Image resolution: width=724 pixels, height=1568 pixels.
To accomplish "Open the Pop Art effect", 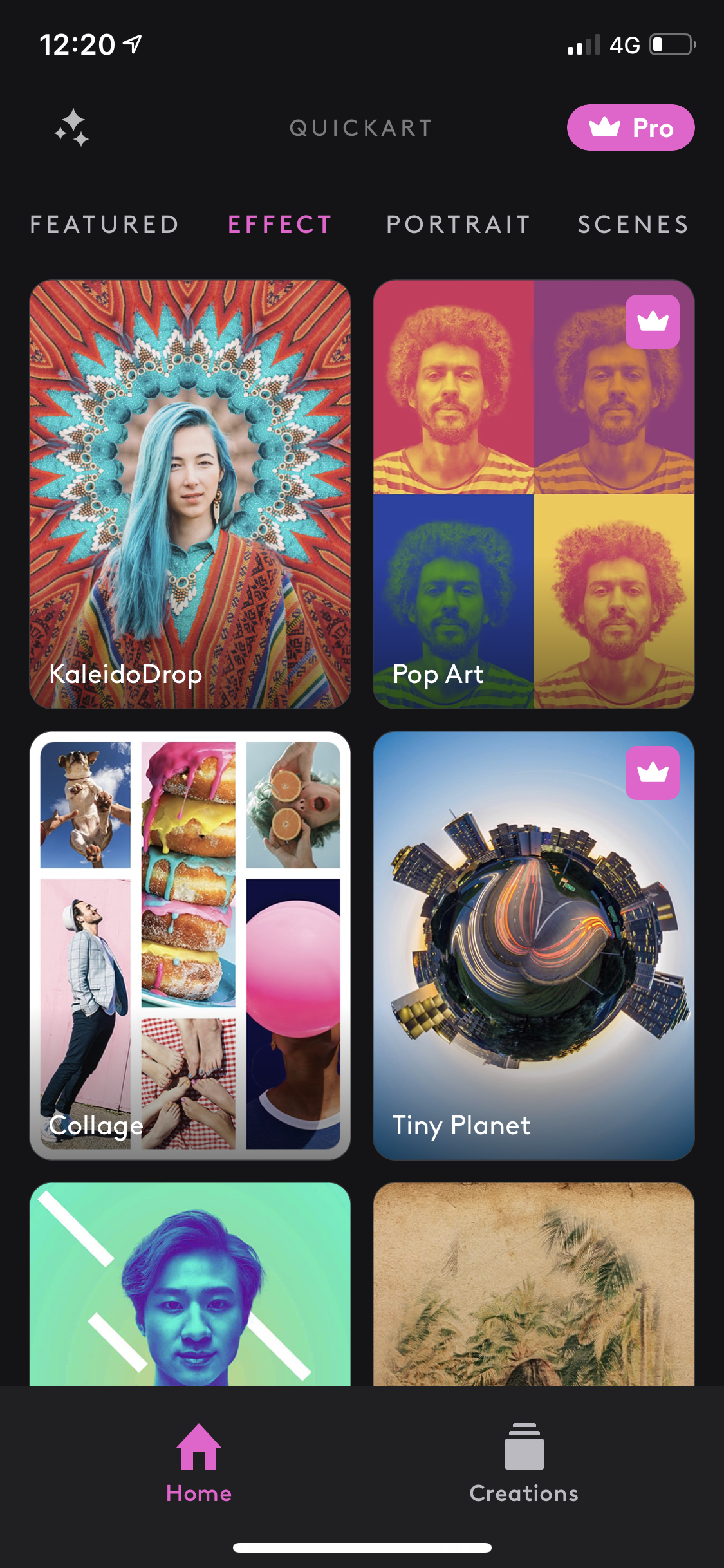I will tap(534, 494).
